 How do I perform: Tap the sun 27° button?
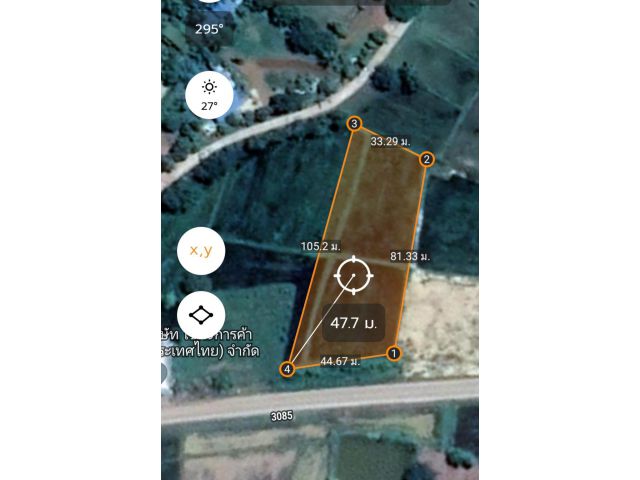pos(209,95)
